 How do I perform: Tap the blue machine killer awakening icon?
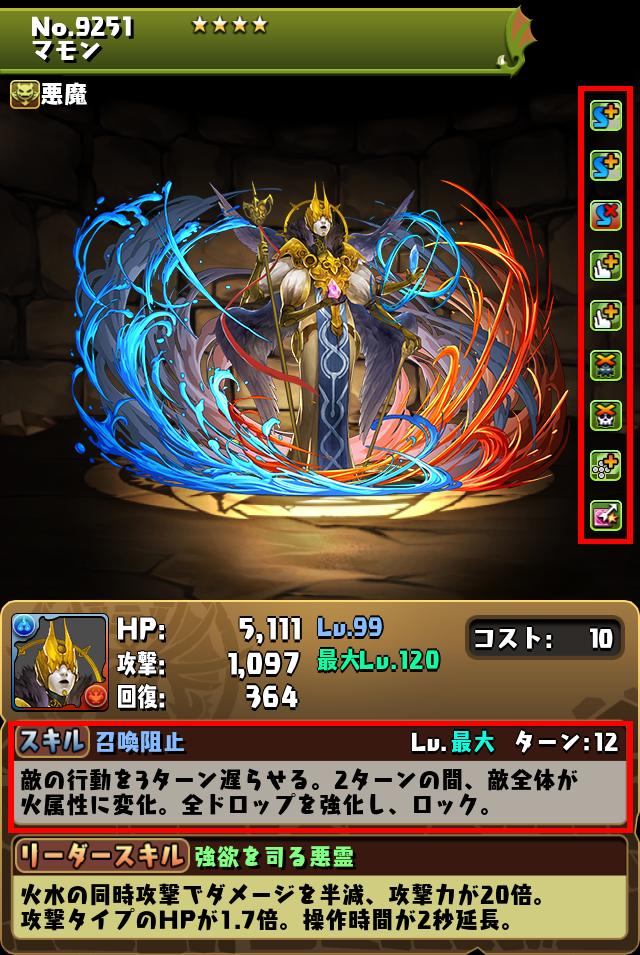point(606,364)
